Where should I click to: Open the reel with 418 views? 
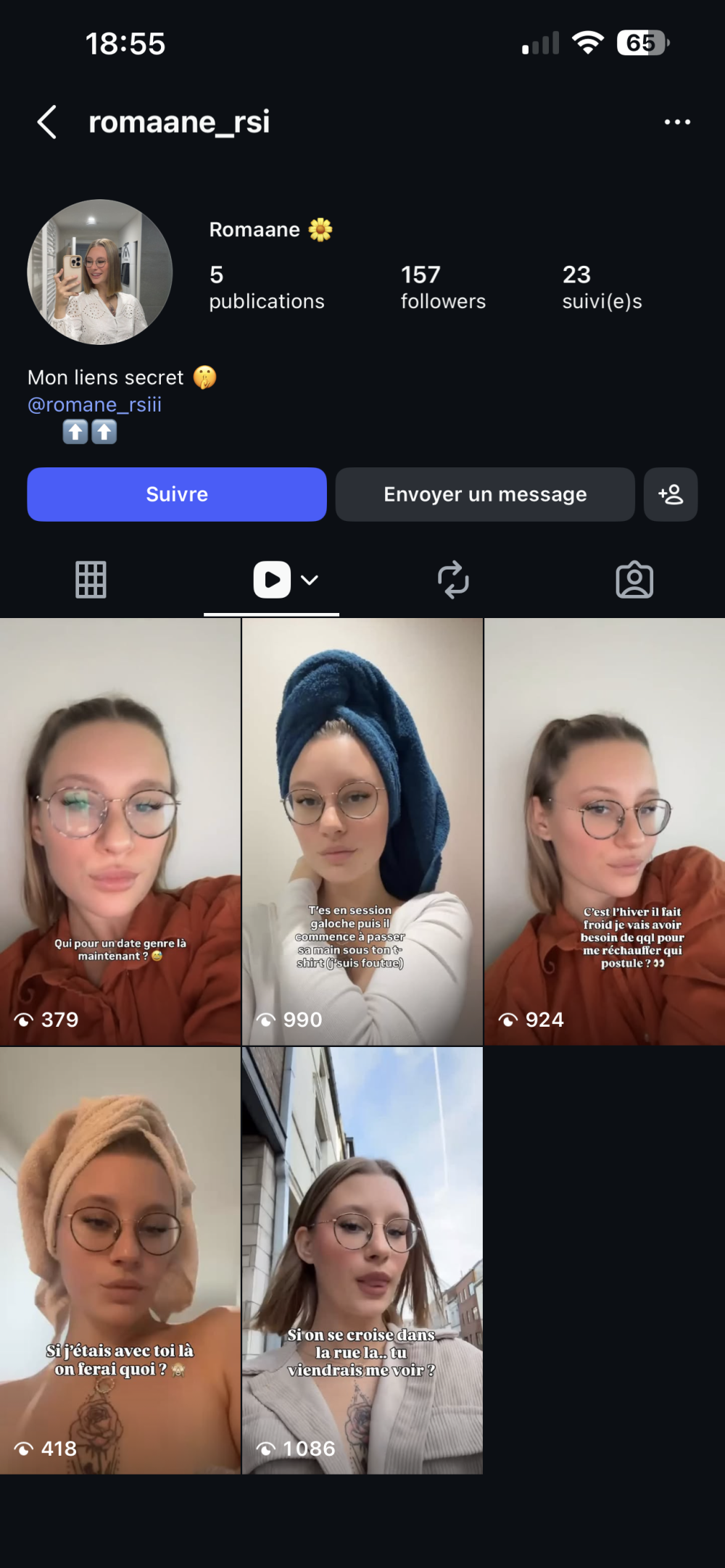click(x=120, y=1260)
